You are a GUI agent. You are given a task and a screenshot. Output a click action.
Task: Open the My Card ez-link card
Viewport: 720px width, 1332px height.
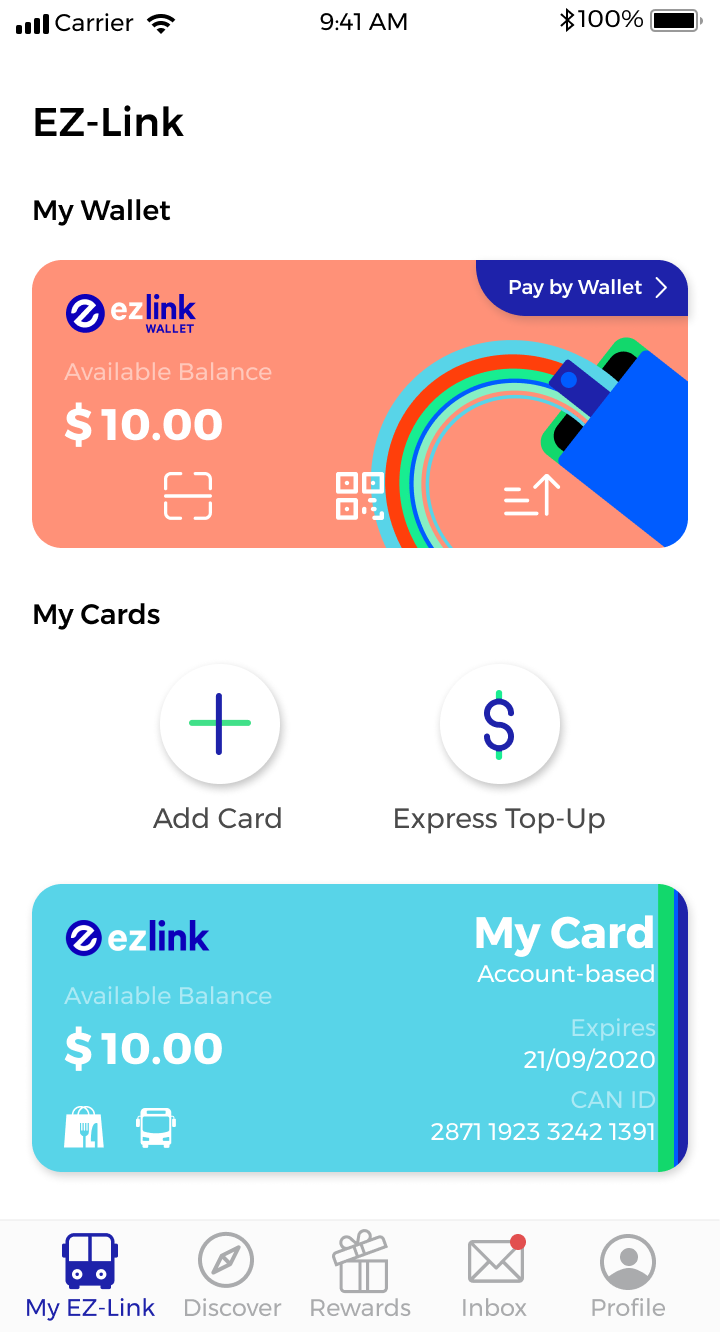pos(360,1028)
